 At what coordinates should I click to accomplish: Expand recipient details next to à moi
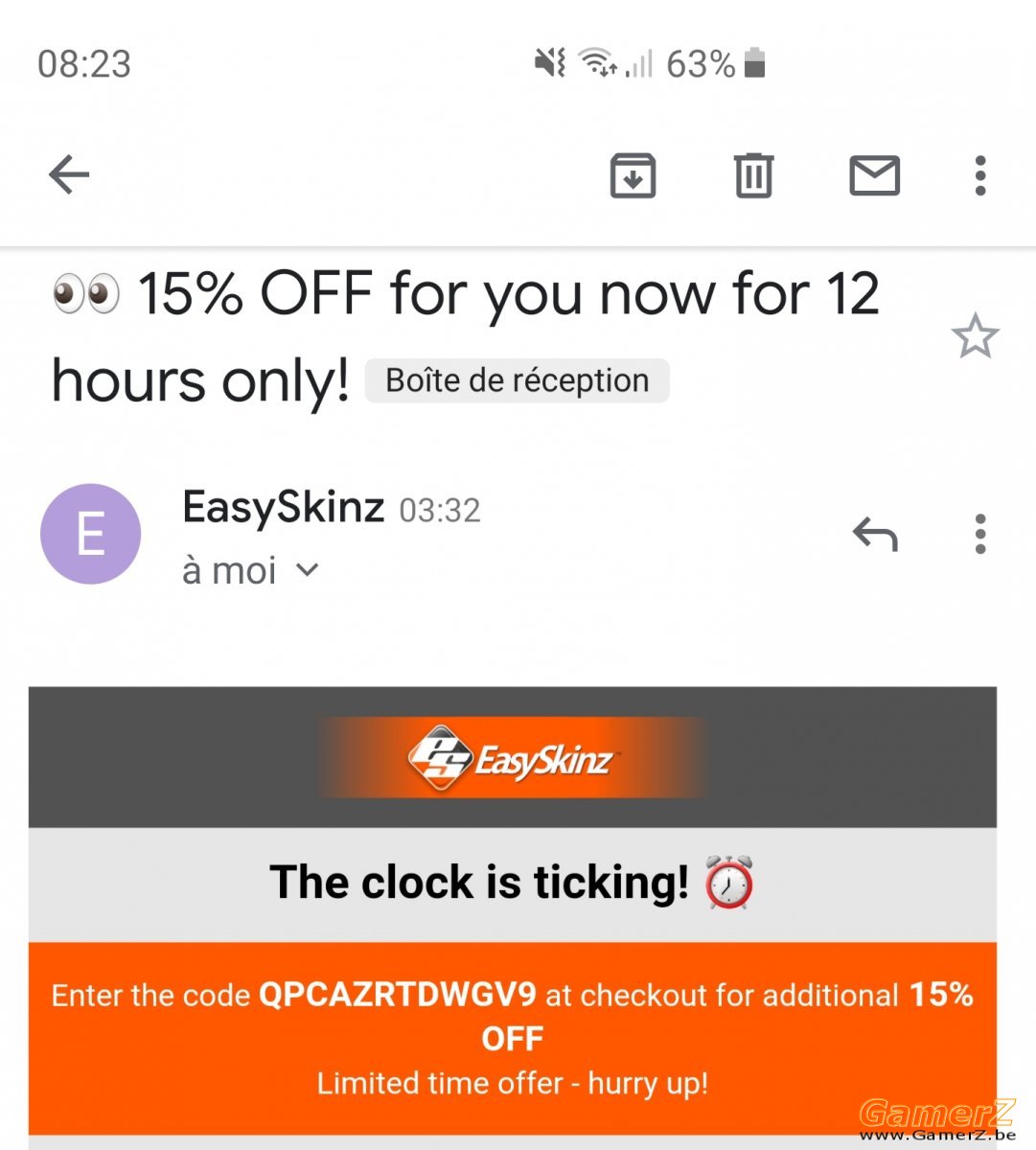(307, 570)
